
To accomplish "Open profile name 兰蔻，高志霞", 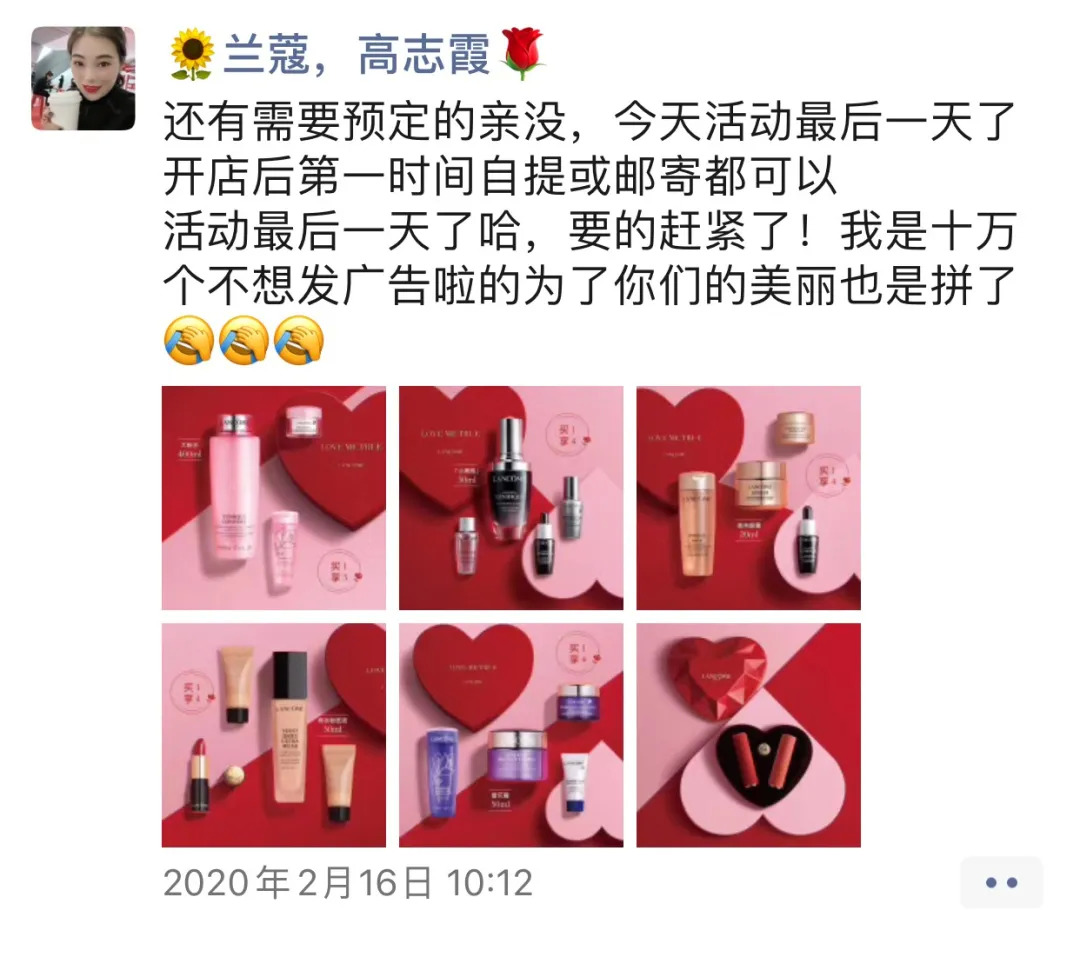I will coord(356,56).
